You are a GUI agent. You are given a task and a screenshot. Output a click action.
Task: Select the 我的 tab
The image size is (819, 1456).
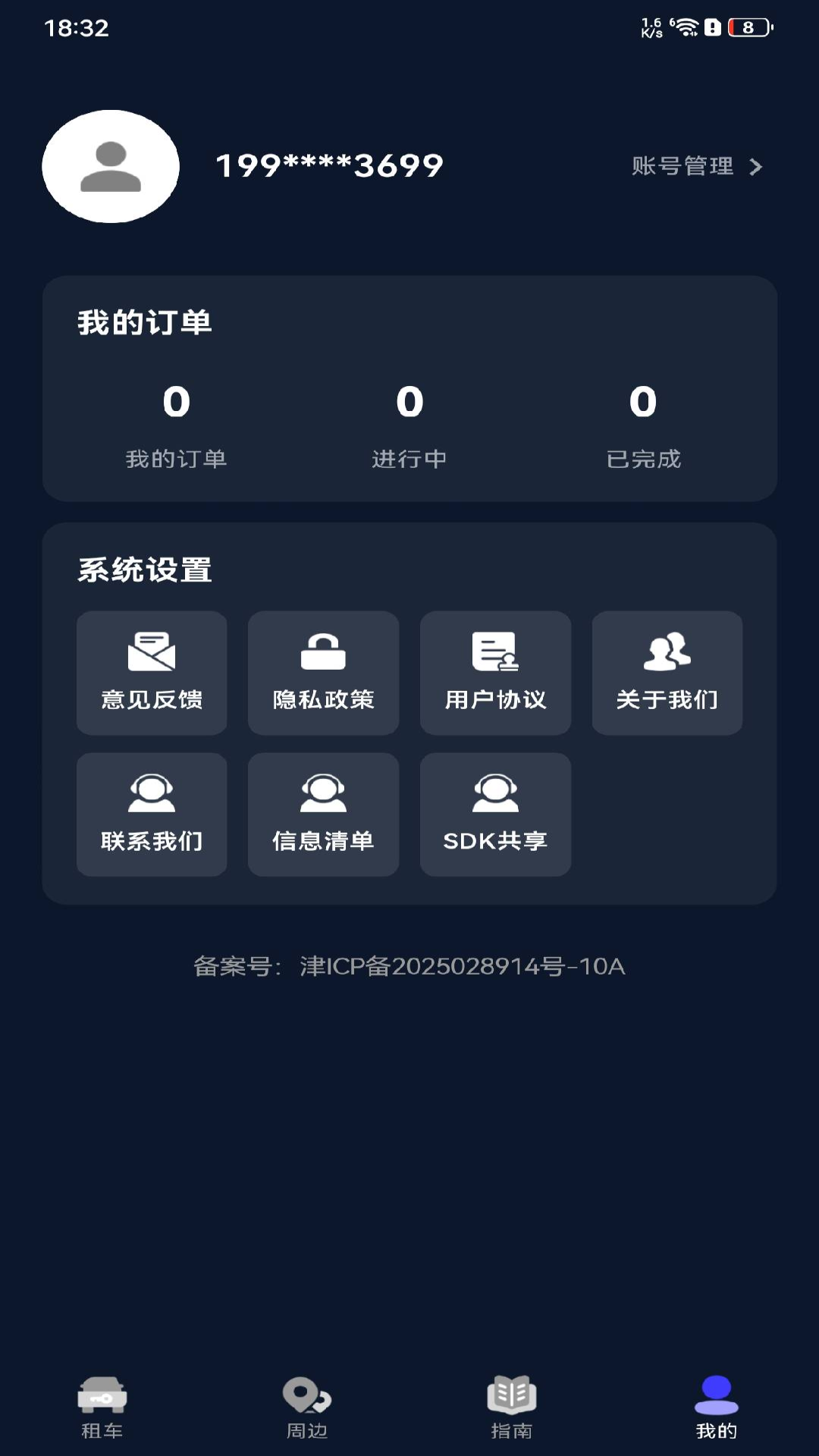tap(716, 1407)
